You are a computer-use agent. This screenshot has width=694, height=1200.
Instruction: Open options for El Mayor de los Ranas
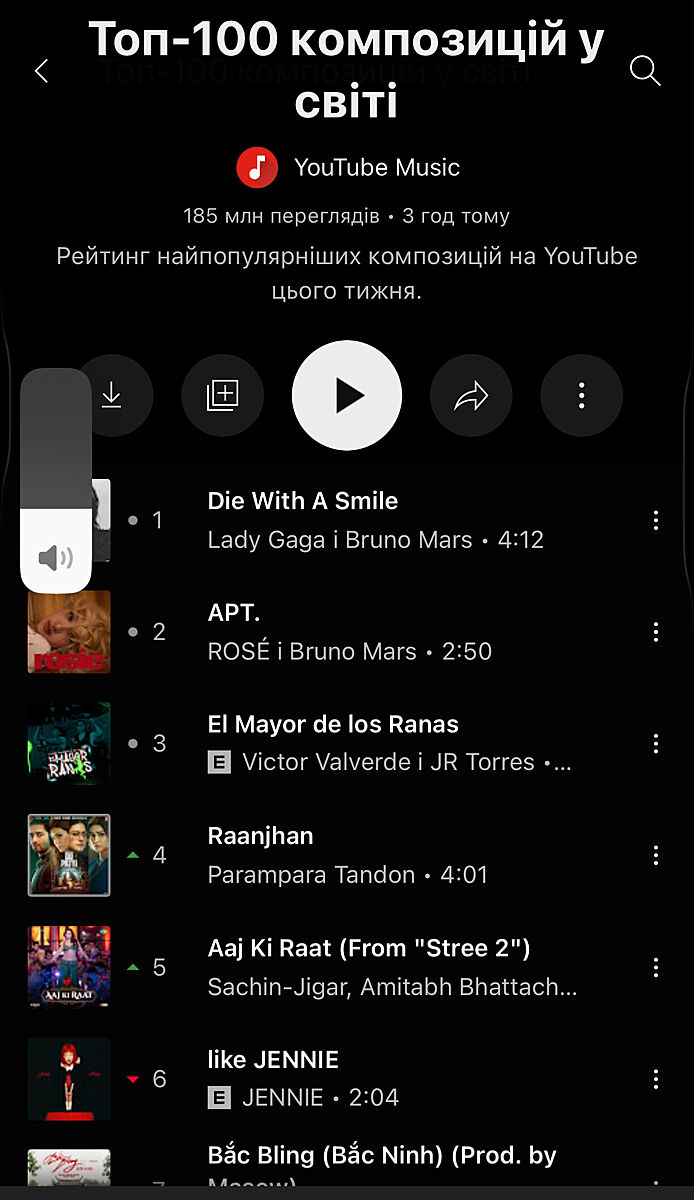pyautogui.click(x=656, y=743)
